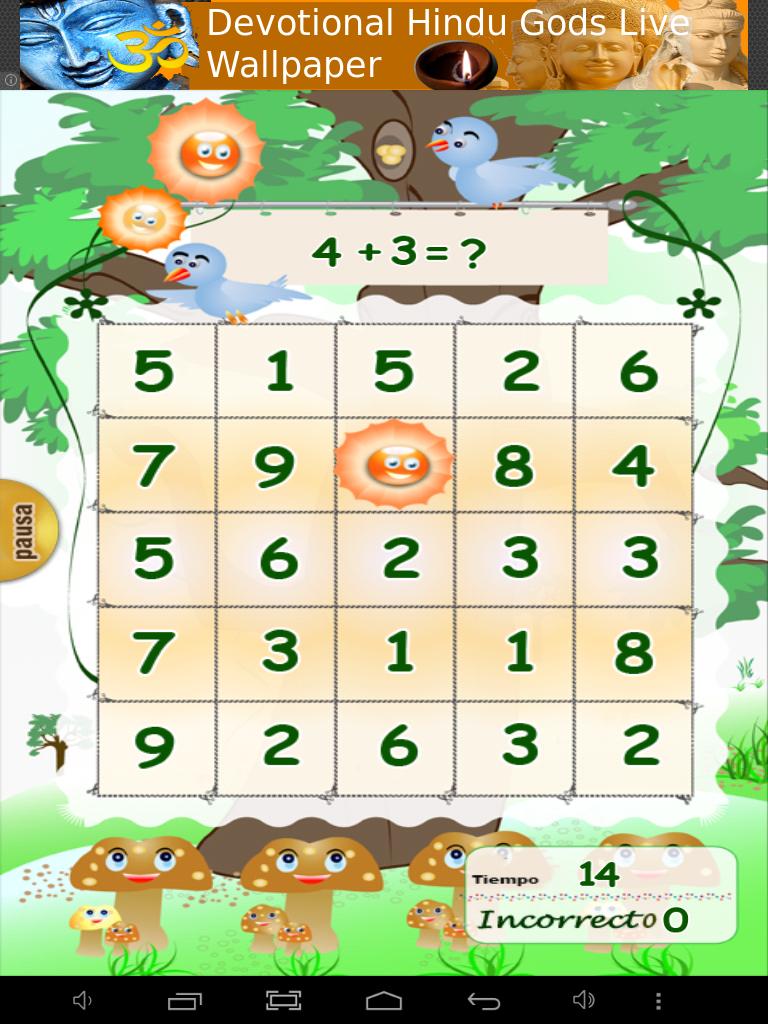Screen dimensions: 768x1024
Task: Go back using the system back button
Action: 484,1000
